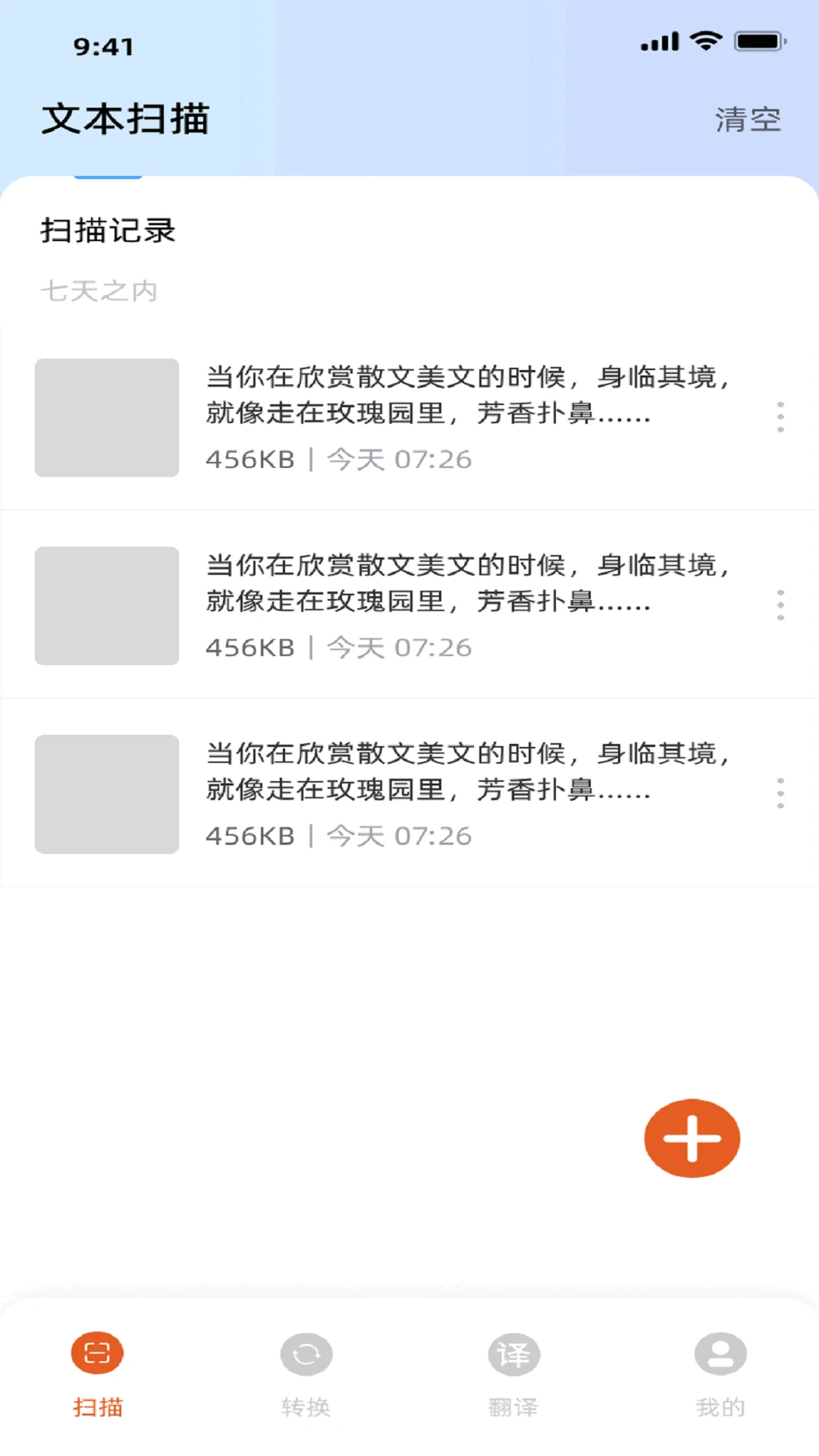Tap the Wi-Fi indicator in status bar
This screenshot has height=1456, width=819.
tap(705, 42)
